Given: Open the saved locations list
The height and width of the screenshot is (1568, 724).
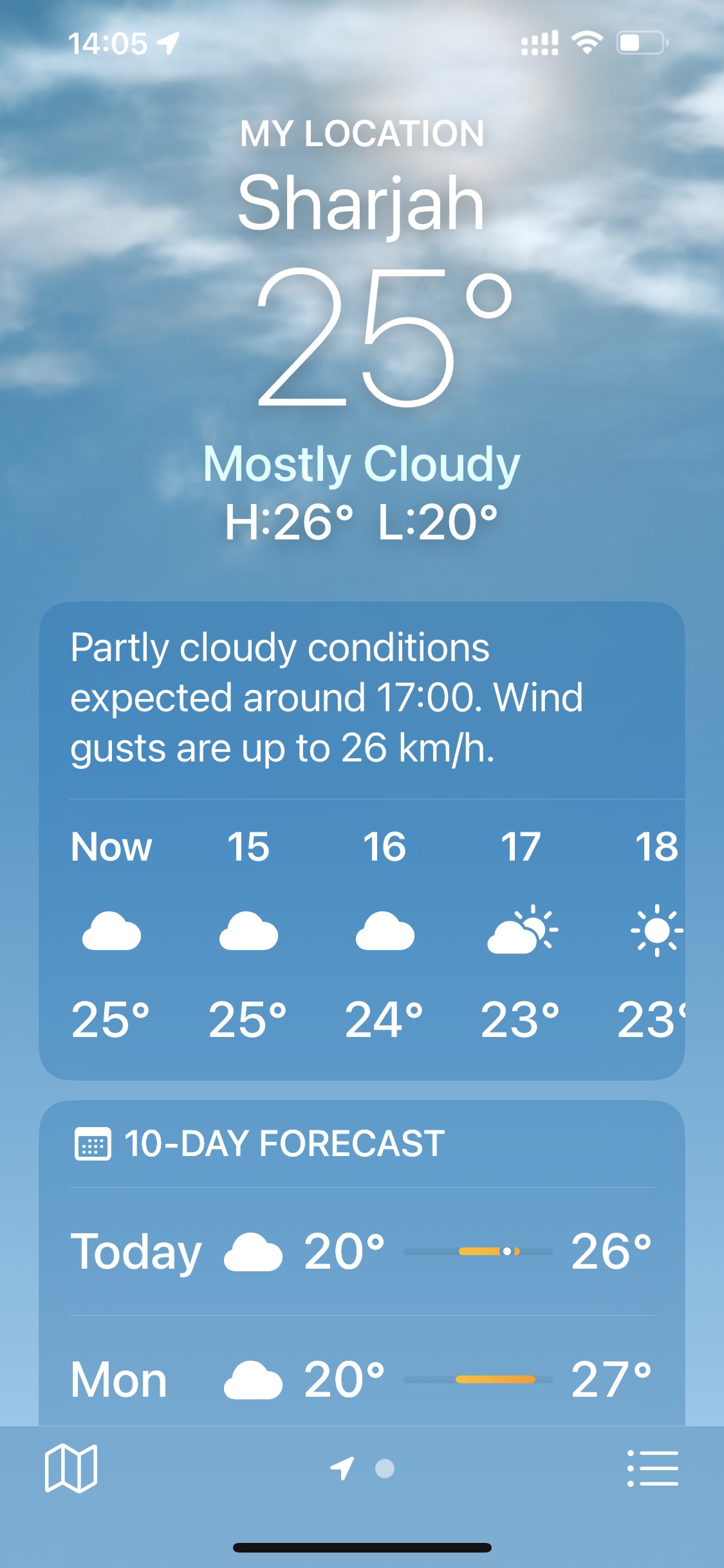Looking at the screenshot, I should point(653,1468).
